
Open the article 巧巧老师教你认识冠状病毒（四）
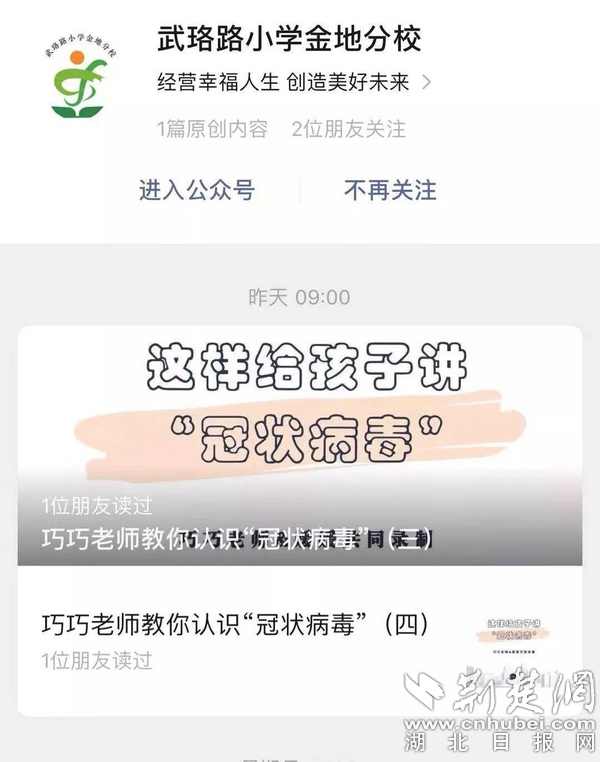click(x=236, y=626)
